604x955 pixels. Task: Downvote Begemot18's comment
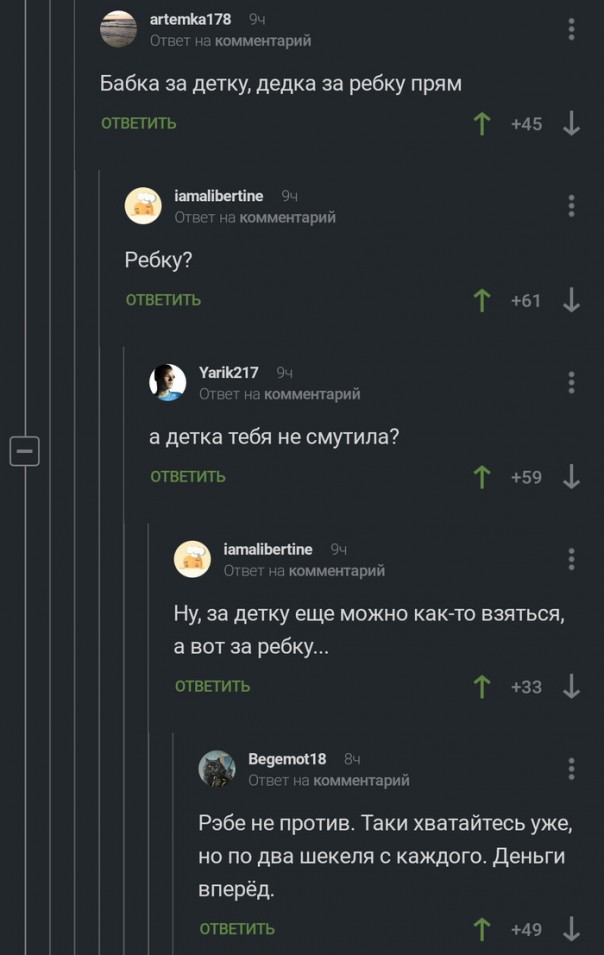tap(572, 929)
